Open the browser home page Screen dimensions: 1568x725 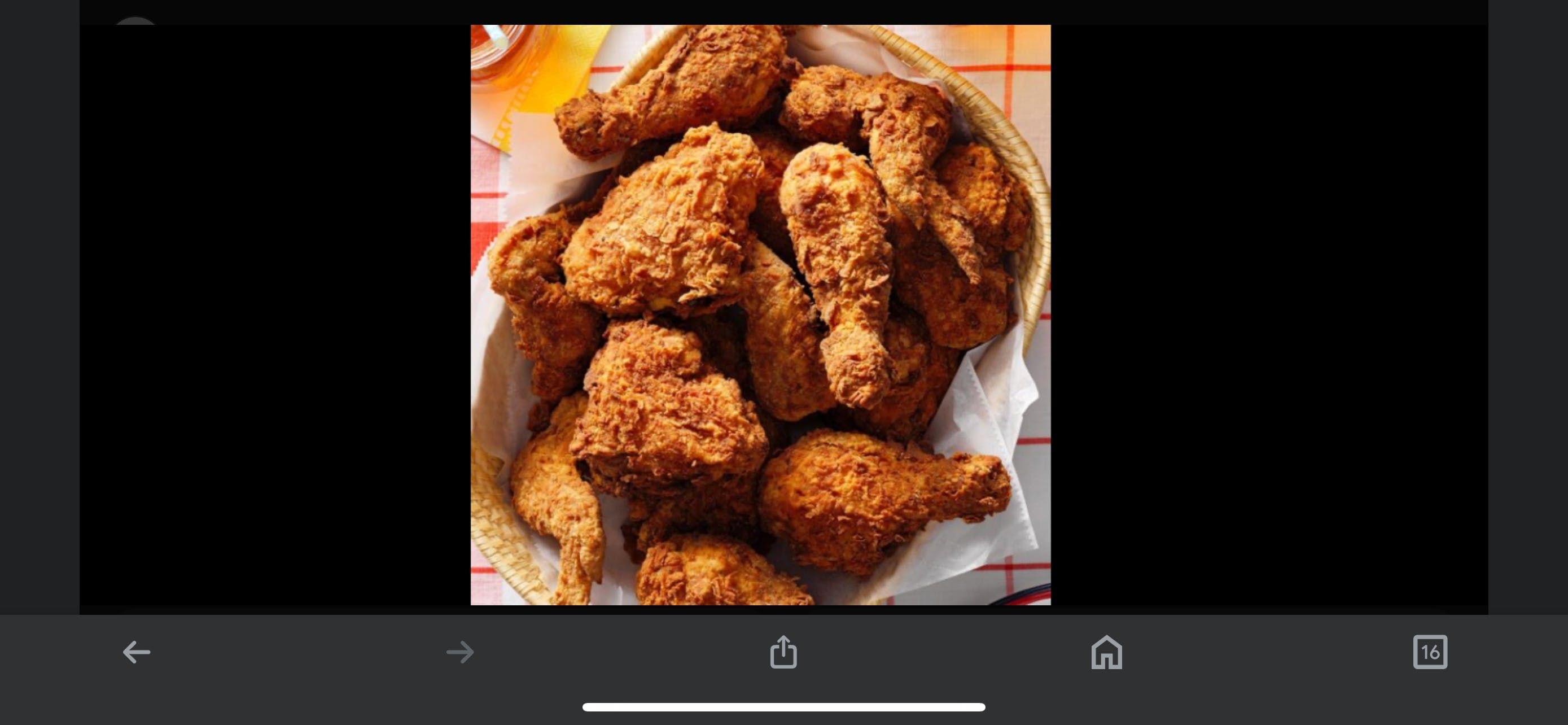1107,652
